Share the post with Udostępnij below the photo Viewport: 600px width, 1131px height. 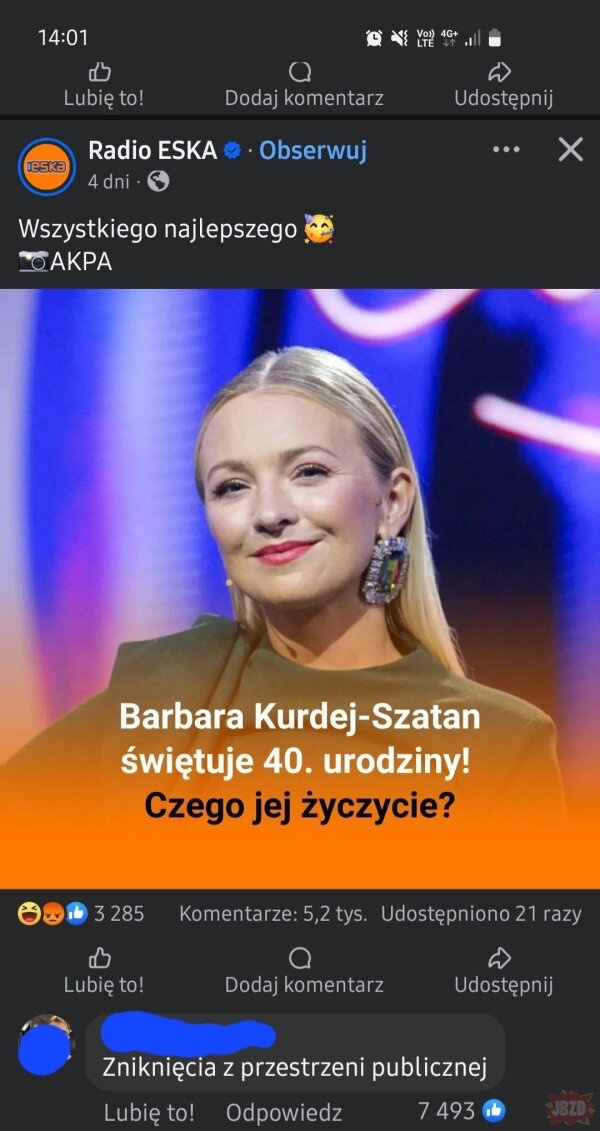503,971
